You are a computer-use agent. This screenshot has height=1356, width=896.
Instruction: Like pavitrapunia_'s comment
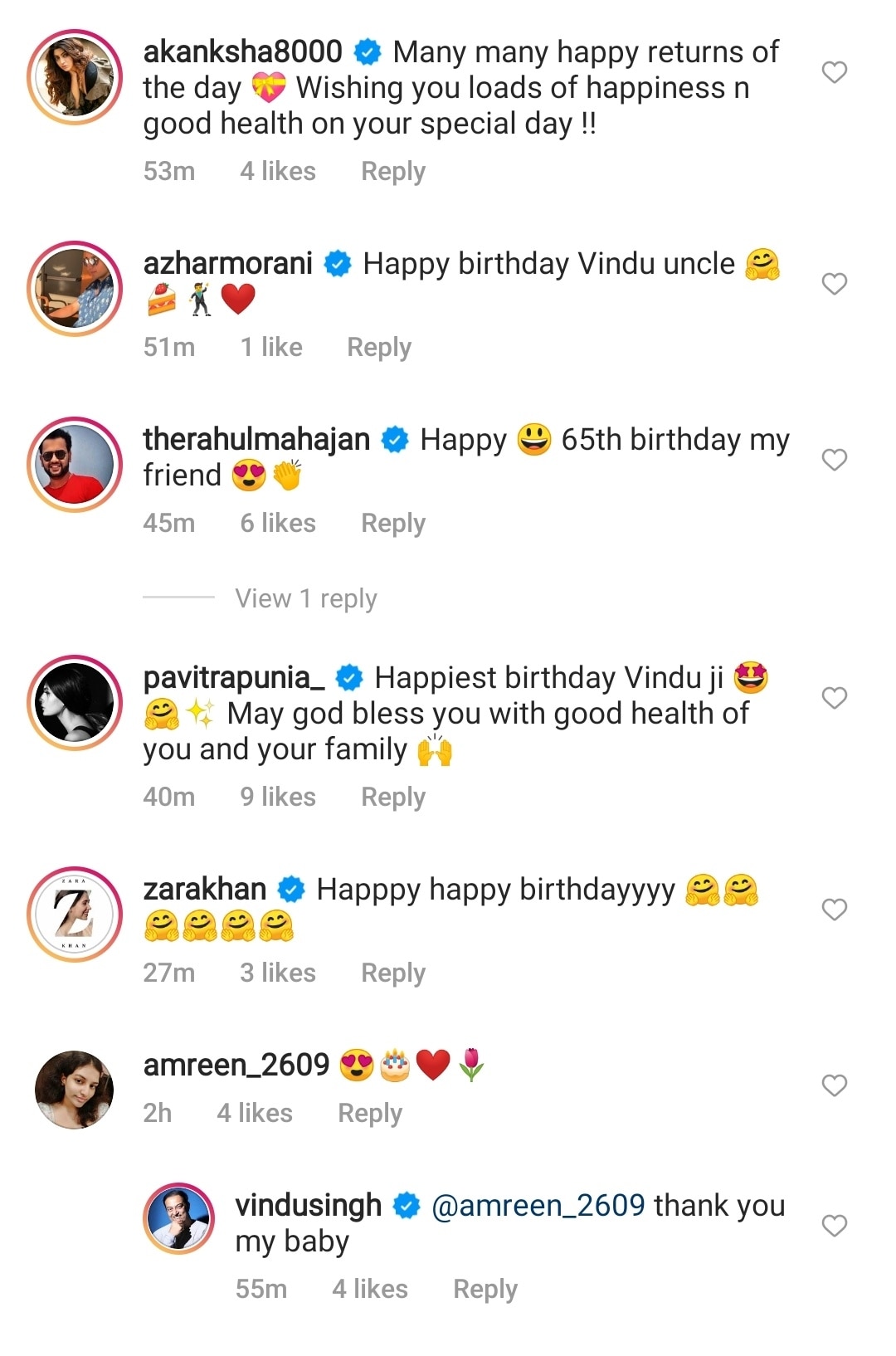pyautogui.click(x=834, y=698)
